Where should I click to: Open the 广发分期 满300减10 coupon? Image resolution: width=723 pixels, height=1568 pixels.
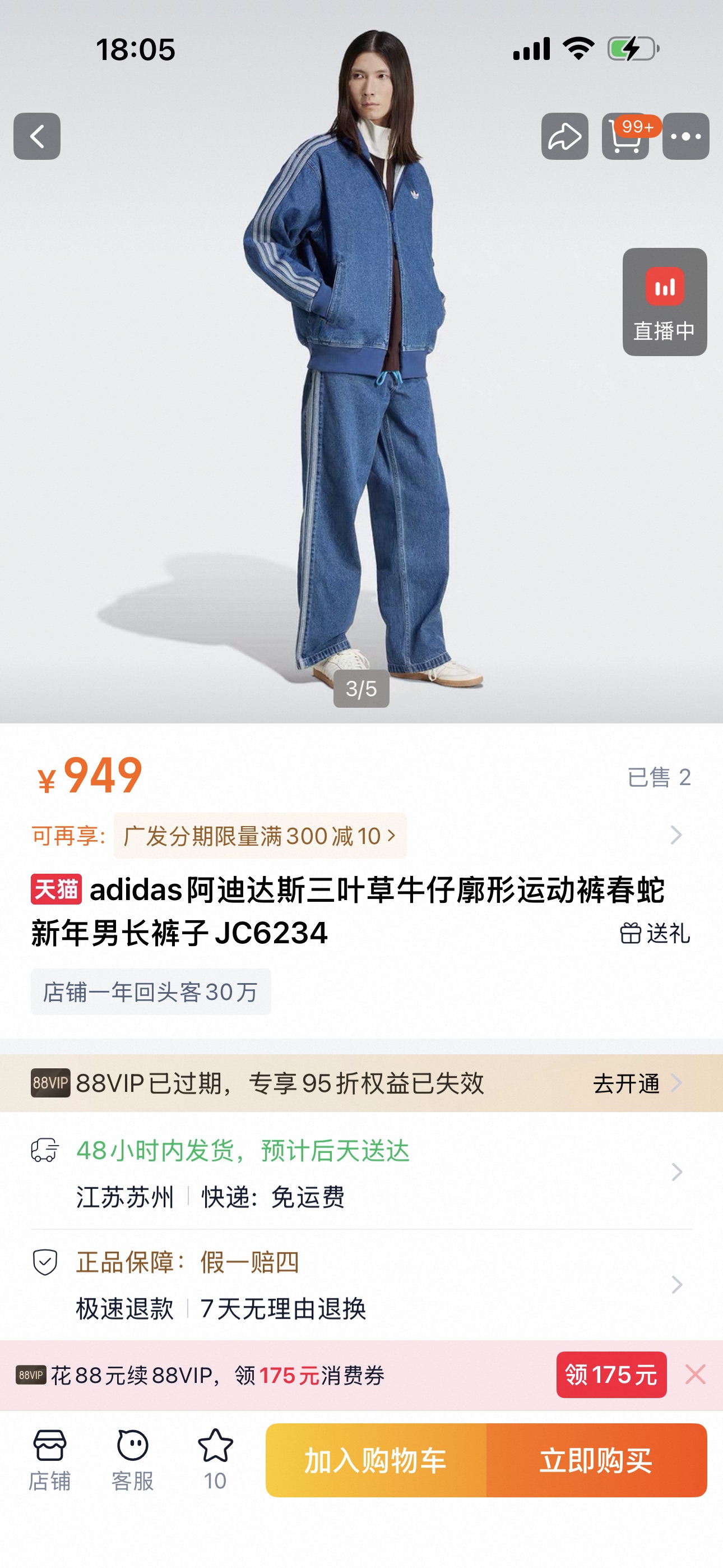[259, 836]
